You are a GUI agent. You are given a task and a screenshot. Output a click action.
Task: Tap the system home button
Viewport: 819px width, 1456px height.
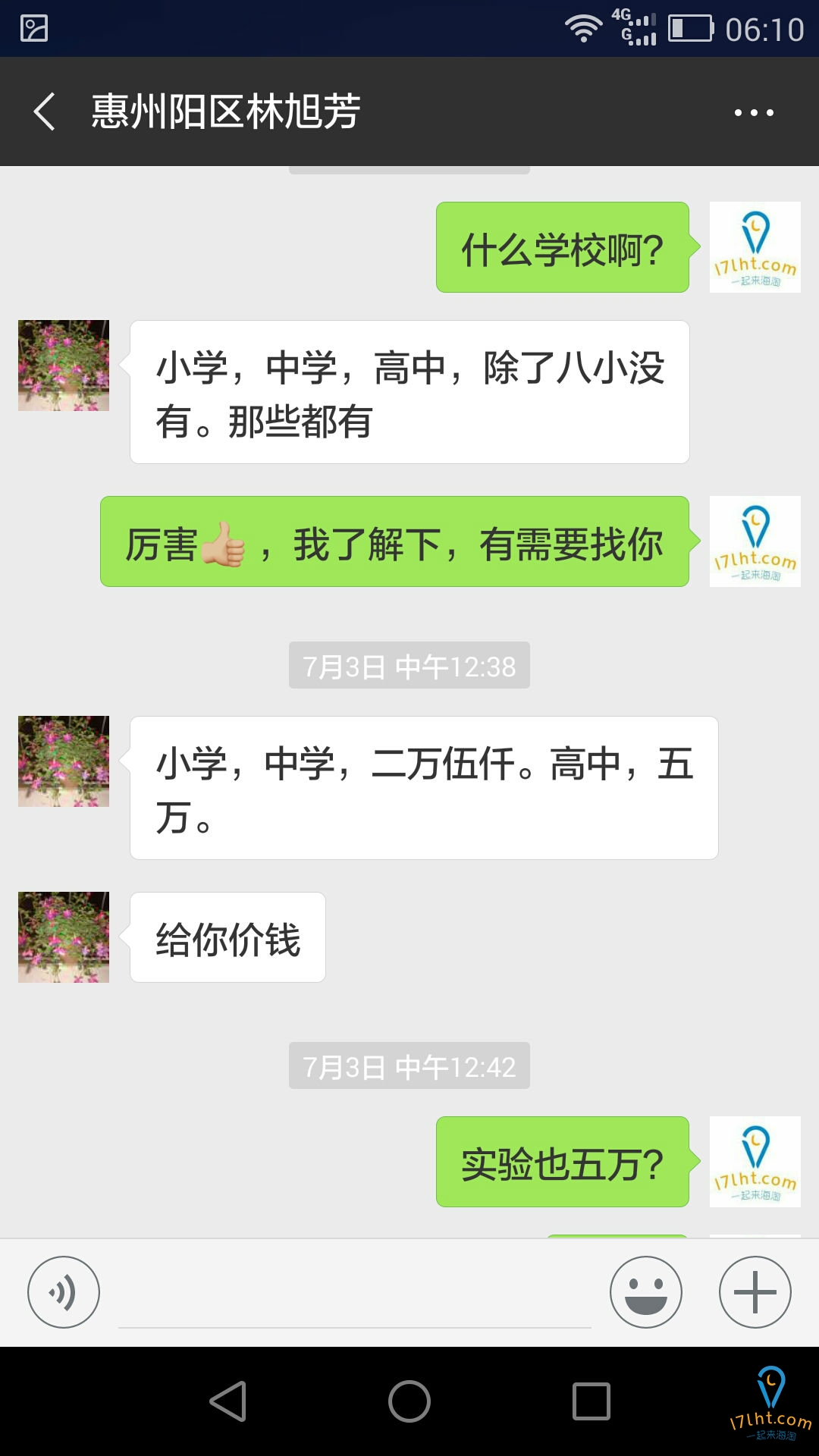tap(409, 1401)
